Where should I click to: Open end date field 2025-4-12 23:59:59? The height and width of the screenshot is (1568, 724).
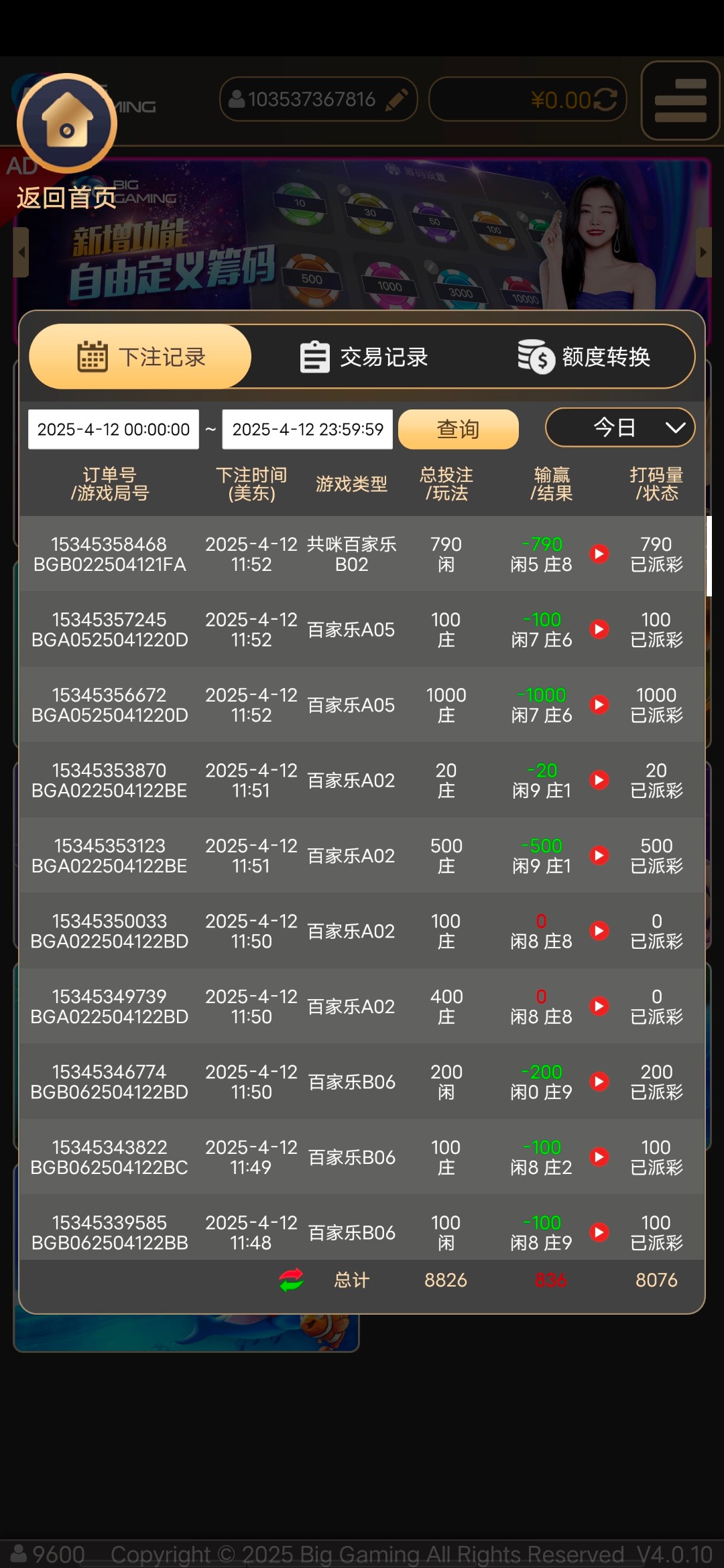click(x=308, y=430)
